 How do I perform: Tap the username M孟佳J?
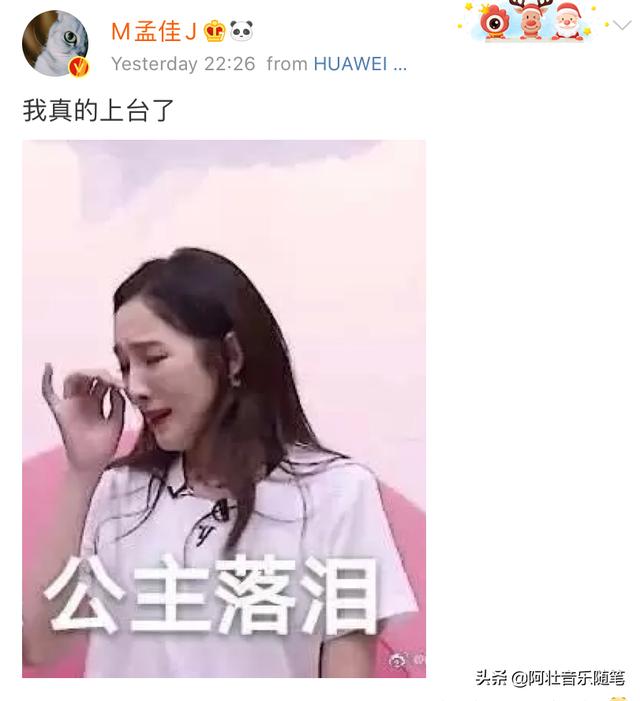point(154,32)
